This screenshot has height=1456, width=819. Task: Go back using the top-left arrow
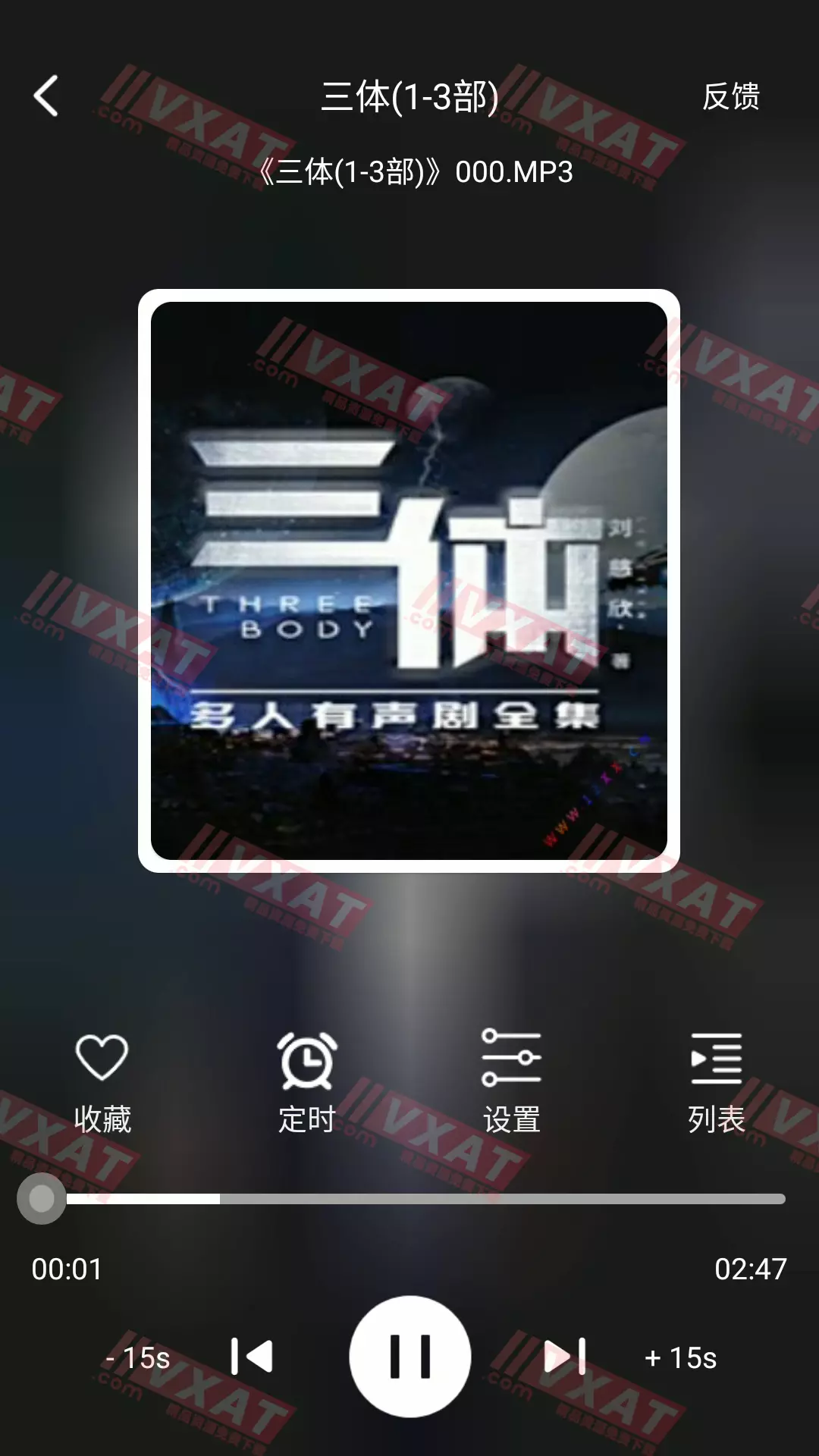(x=46, y=96)
